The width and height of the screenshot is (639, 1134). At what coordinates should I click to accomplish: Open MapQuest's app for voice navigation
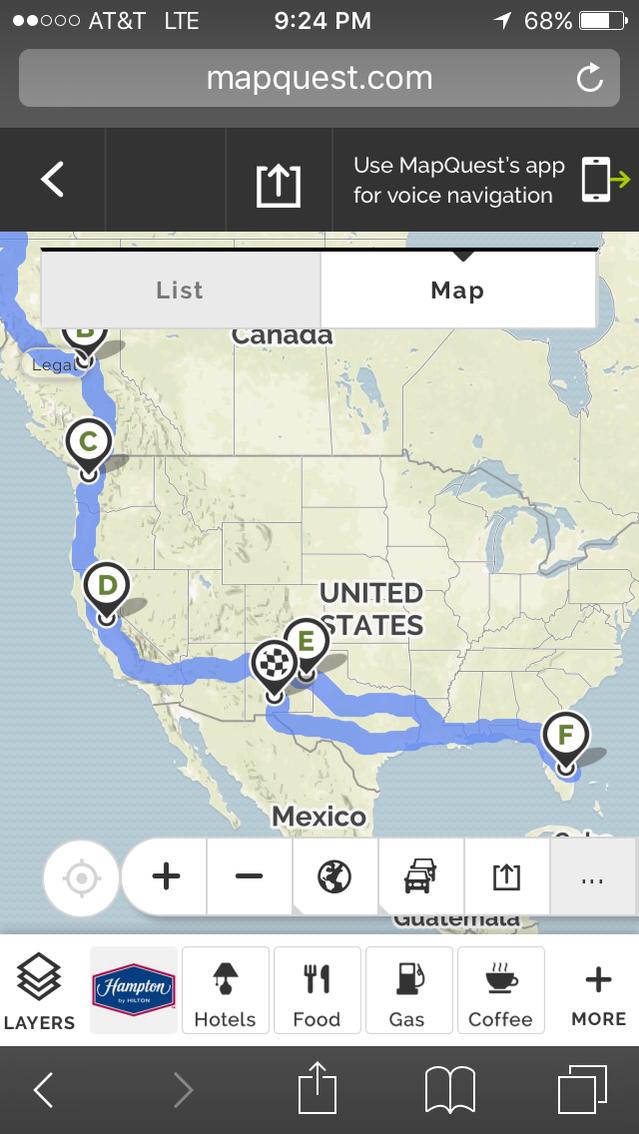[x=486, y=179]
